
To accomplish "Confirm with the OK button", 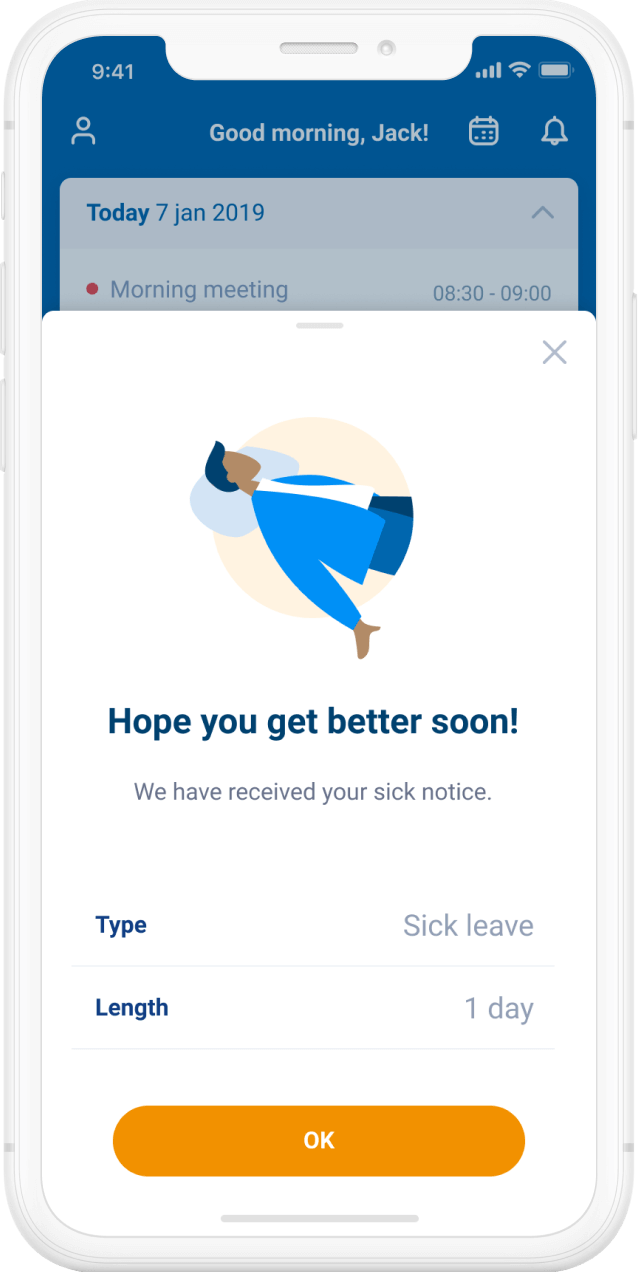I will (318, 1141).
